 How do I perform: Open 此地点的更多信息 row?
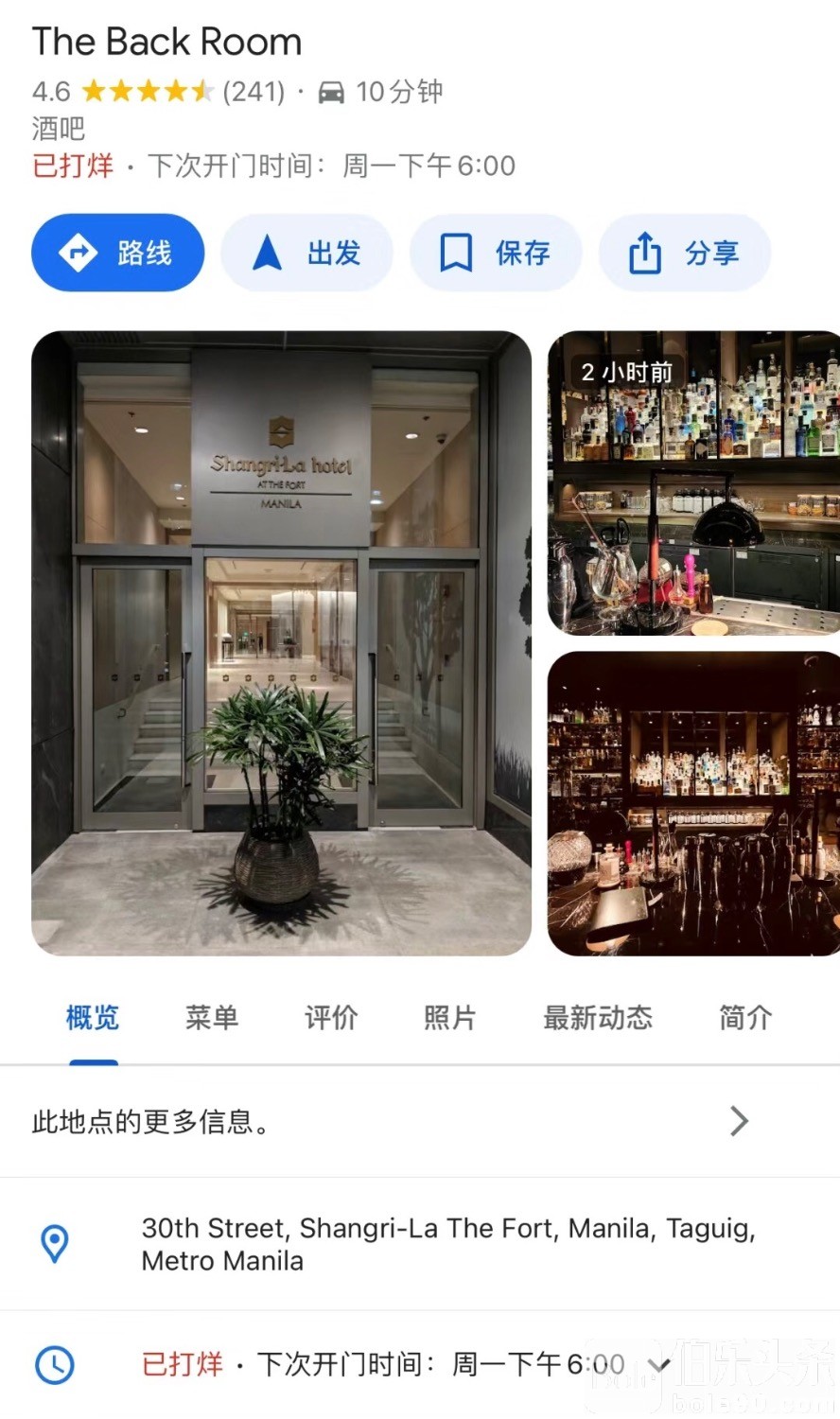point(420,1122)
